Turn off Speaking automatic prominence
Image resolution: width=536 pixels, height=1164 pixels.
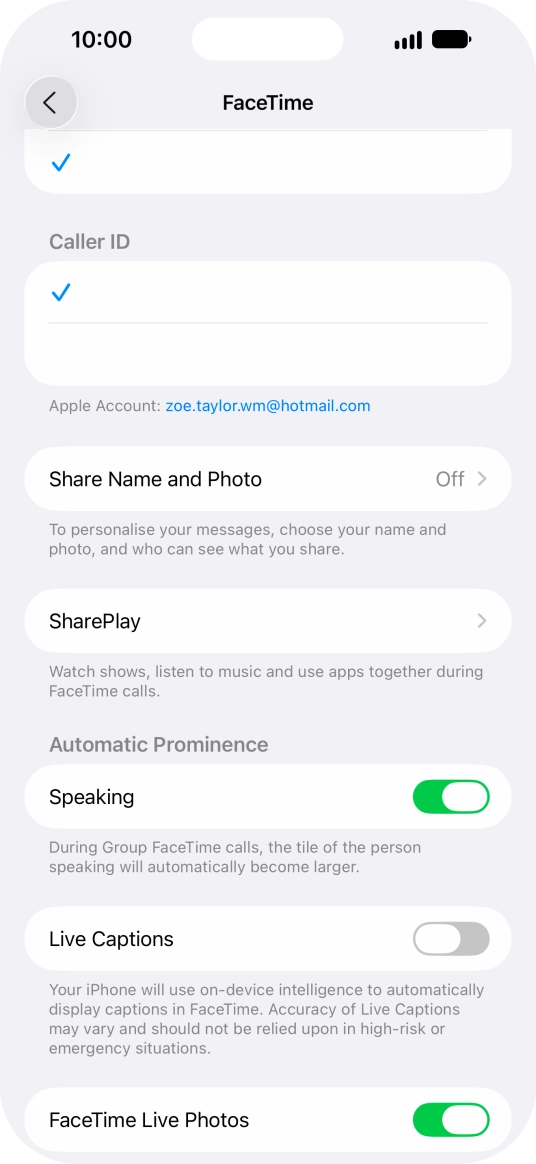pyautogui.click(x=451, y=797)
